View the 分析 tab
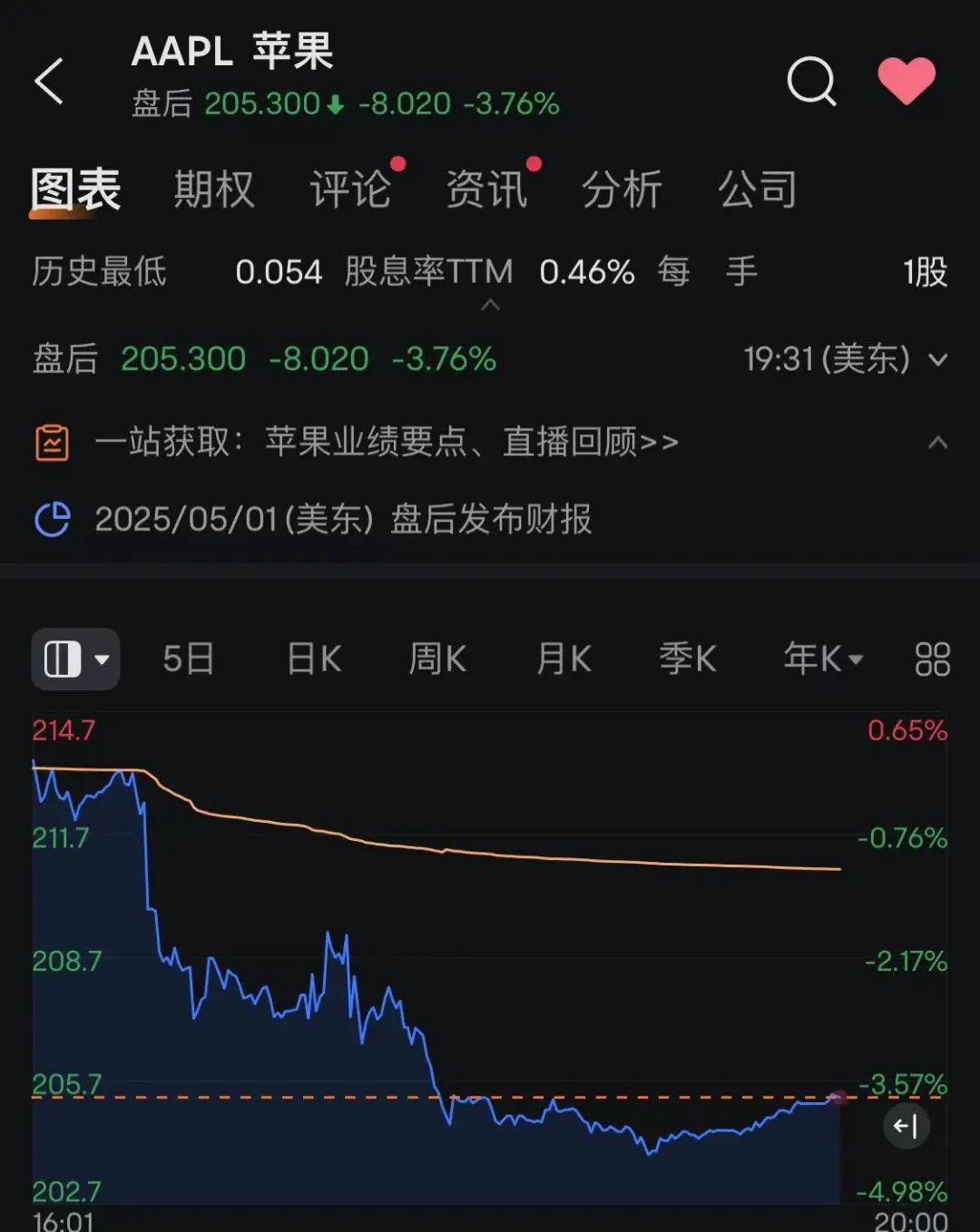Image resolution: width=980 pixels, height=1232 pixels. (622, 190)
